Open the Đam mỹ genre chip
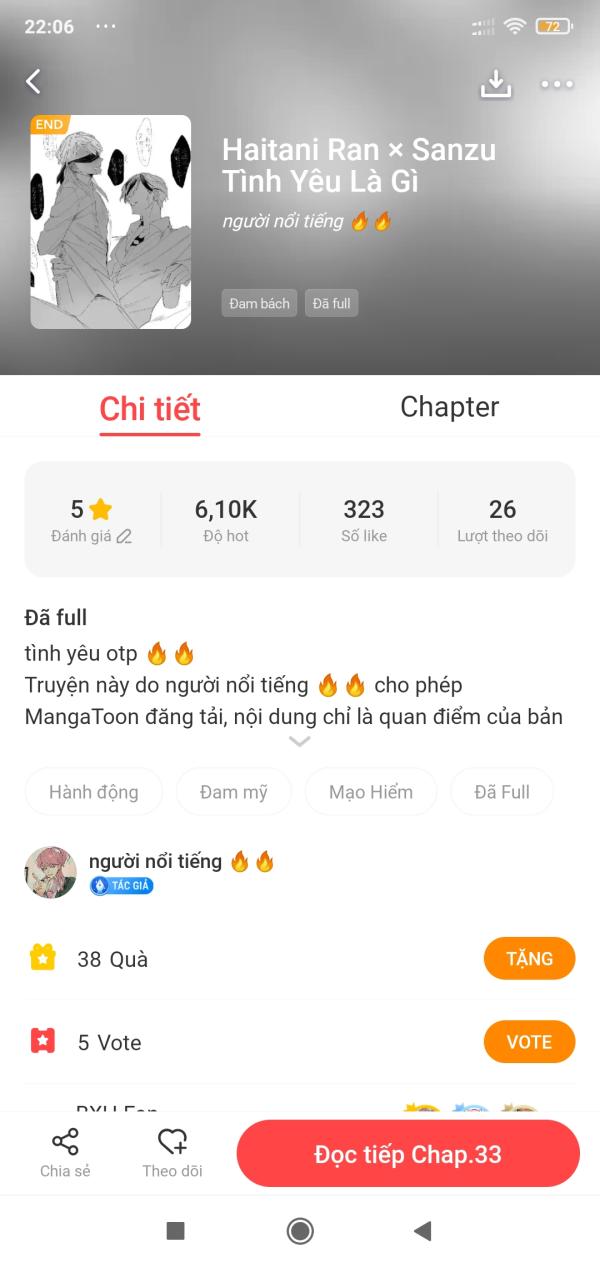 click(233, 792)
